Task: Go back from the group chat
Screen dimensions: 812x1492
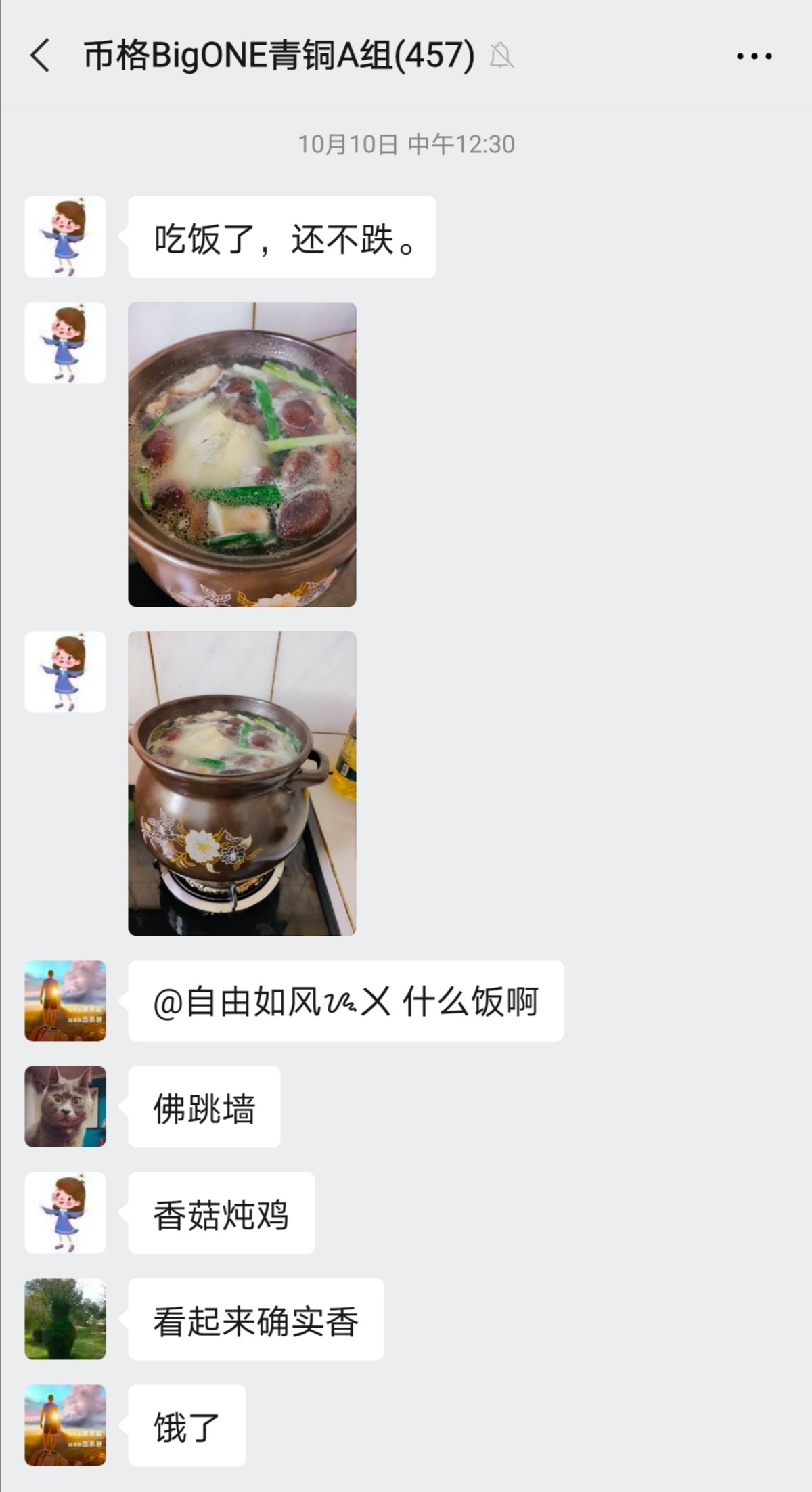Action: point(41,56)
